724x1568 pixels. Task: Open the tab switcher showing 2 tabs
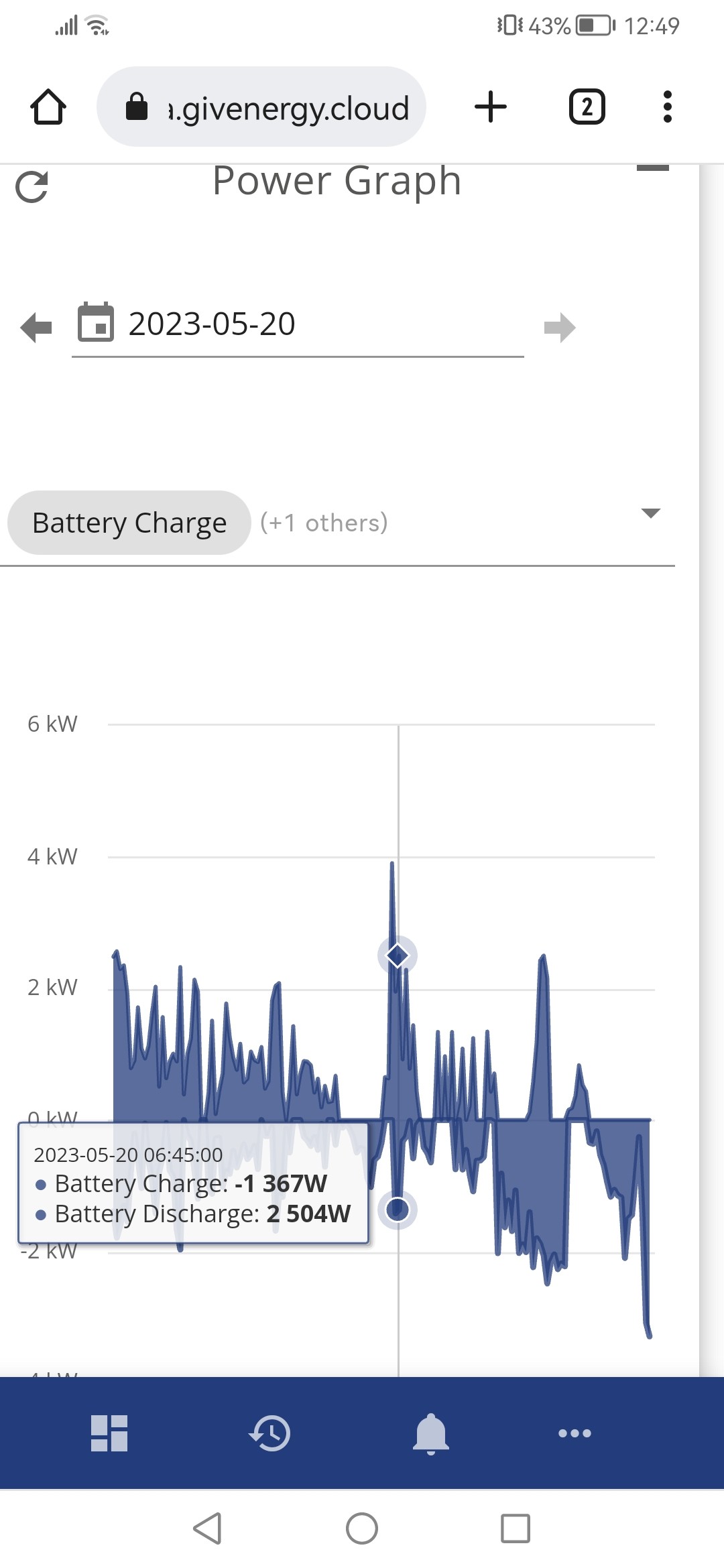coord(587,107)
